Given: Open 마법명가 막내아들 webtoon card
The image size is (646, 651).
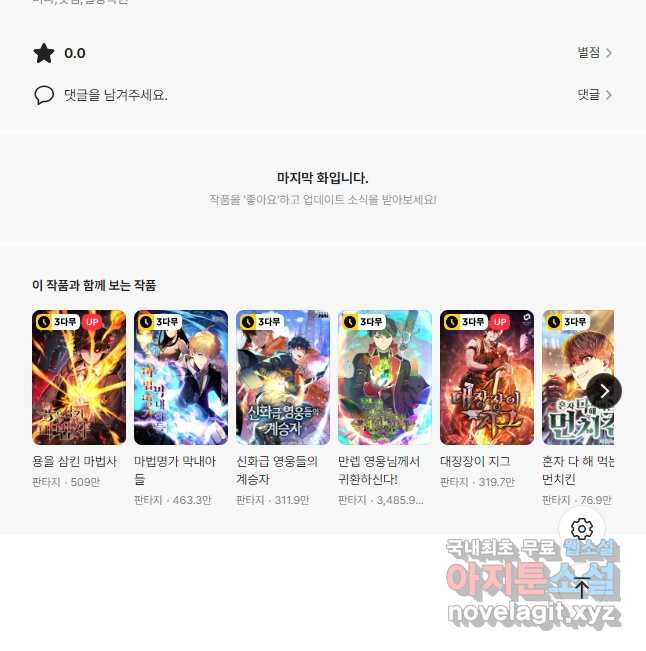Looking at the screenshot, I should coord(181,377).
